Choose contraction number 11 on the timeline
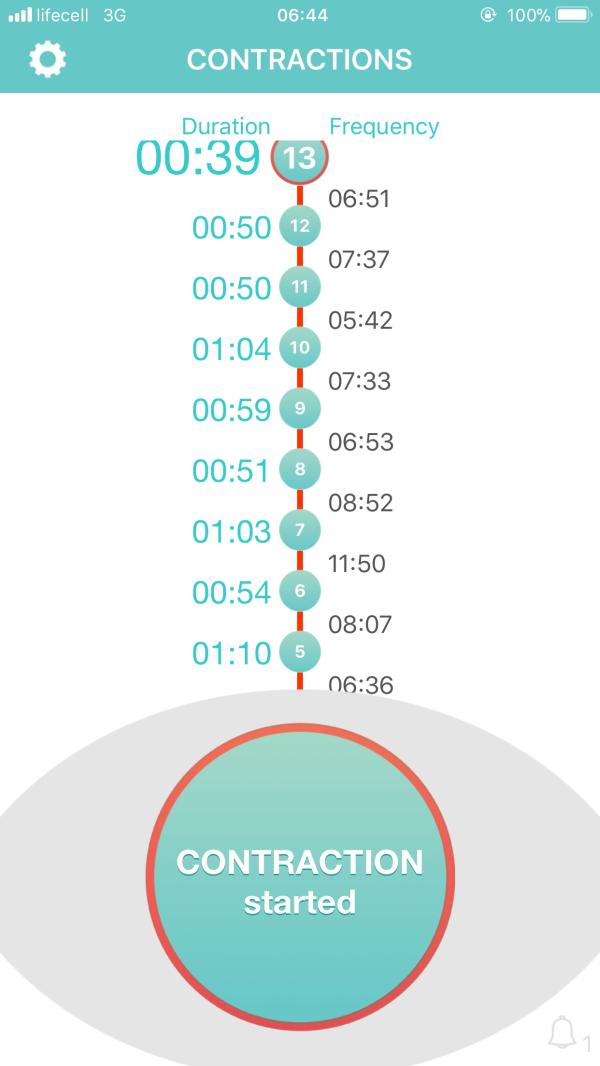 coord(300,287)
